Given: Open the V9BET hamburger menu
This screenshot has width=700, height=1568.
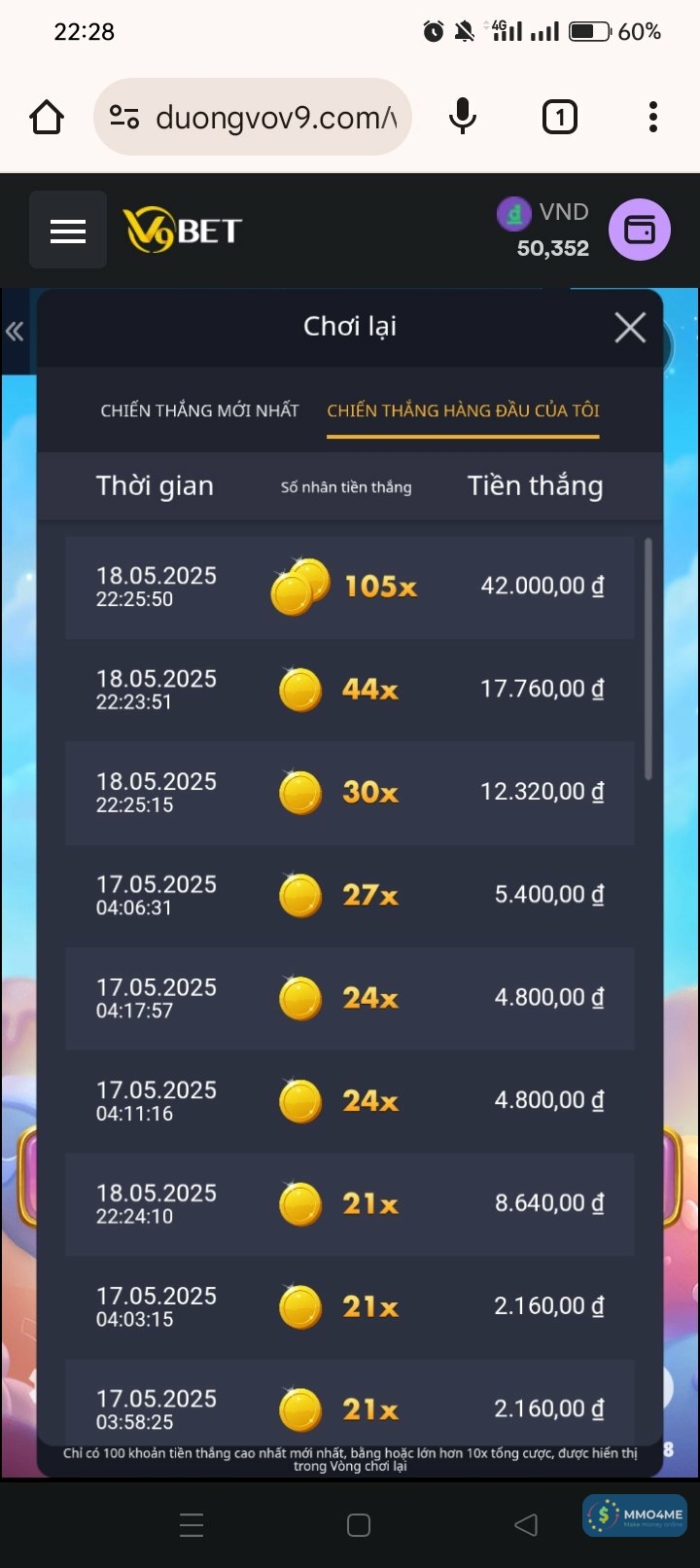Looking at the screenshot, I should pyautogui.click(x=68, y=231).
